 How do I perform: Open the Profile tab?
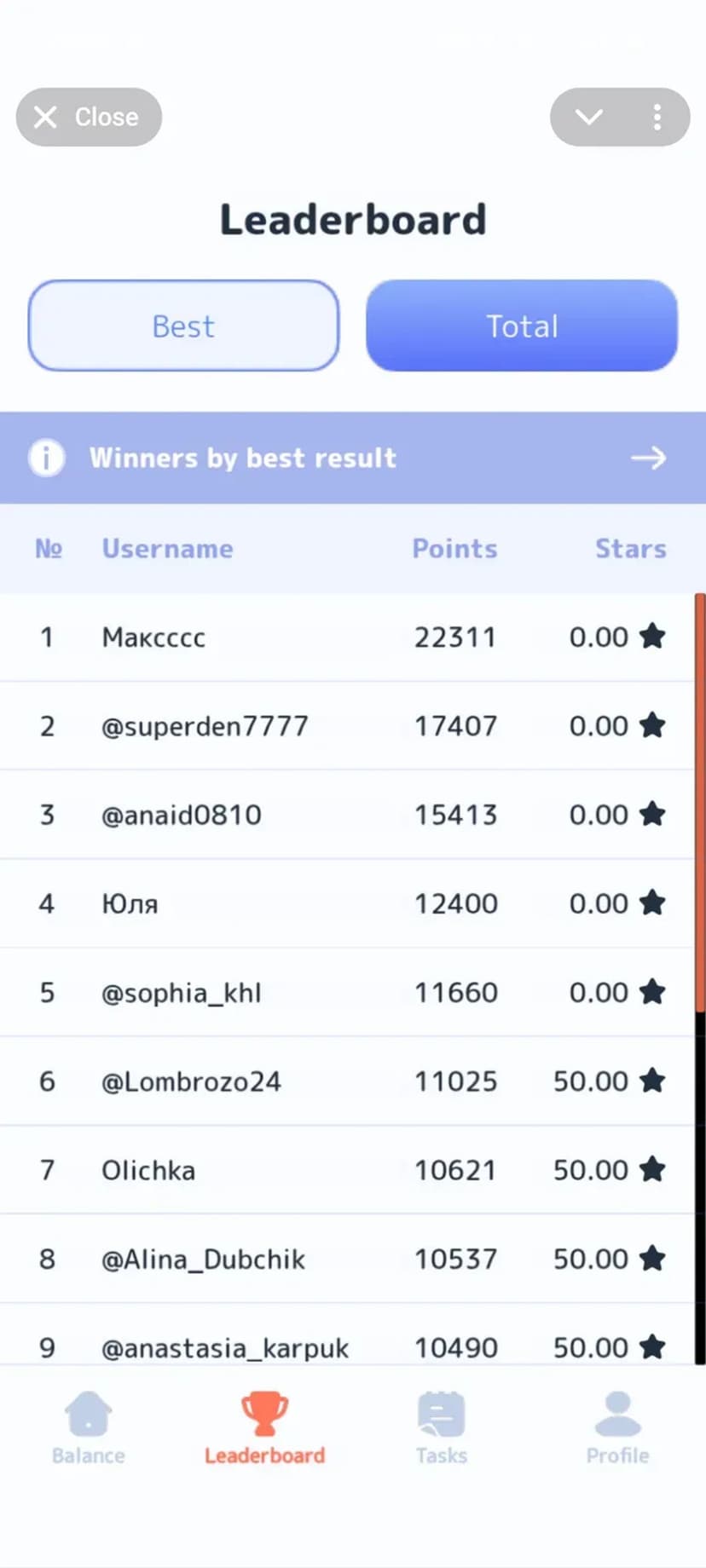coord(617,1427)
